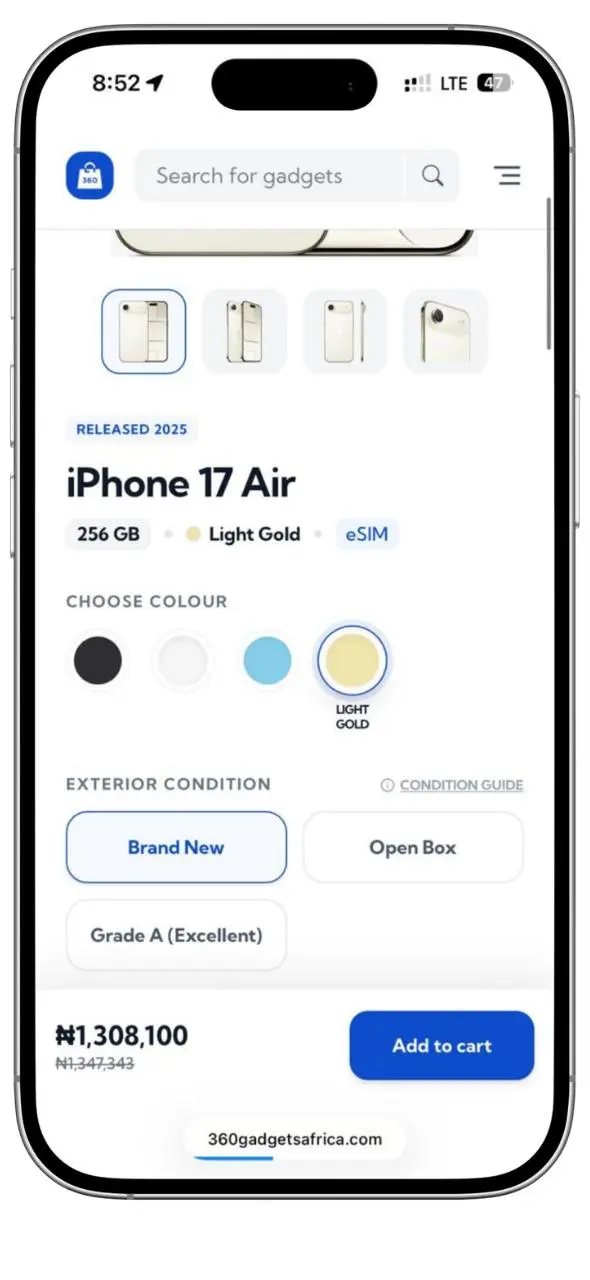Open the hamburger menu

pos(509,176)
